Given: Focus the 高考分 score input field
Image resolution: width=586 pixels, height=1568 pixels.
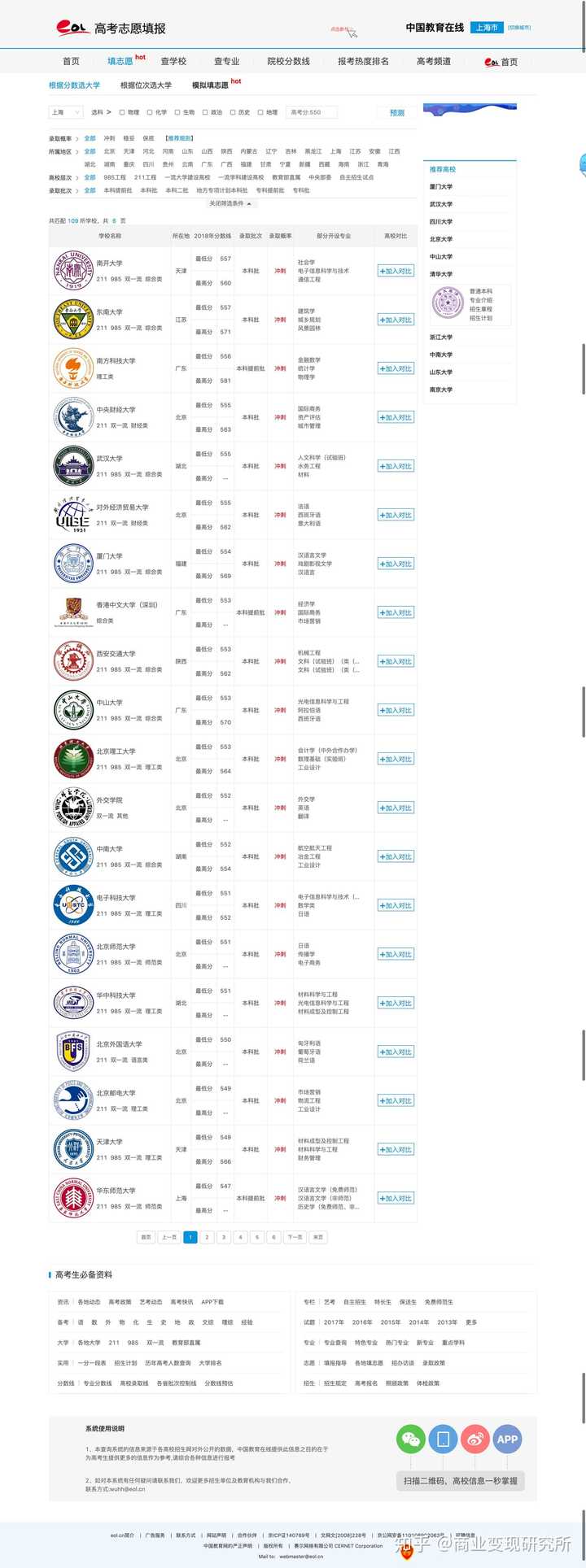Looking at the screenshot, I should point(311,112).
